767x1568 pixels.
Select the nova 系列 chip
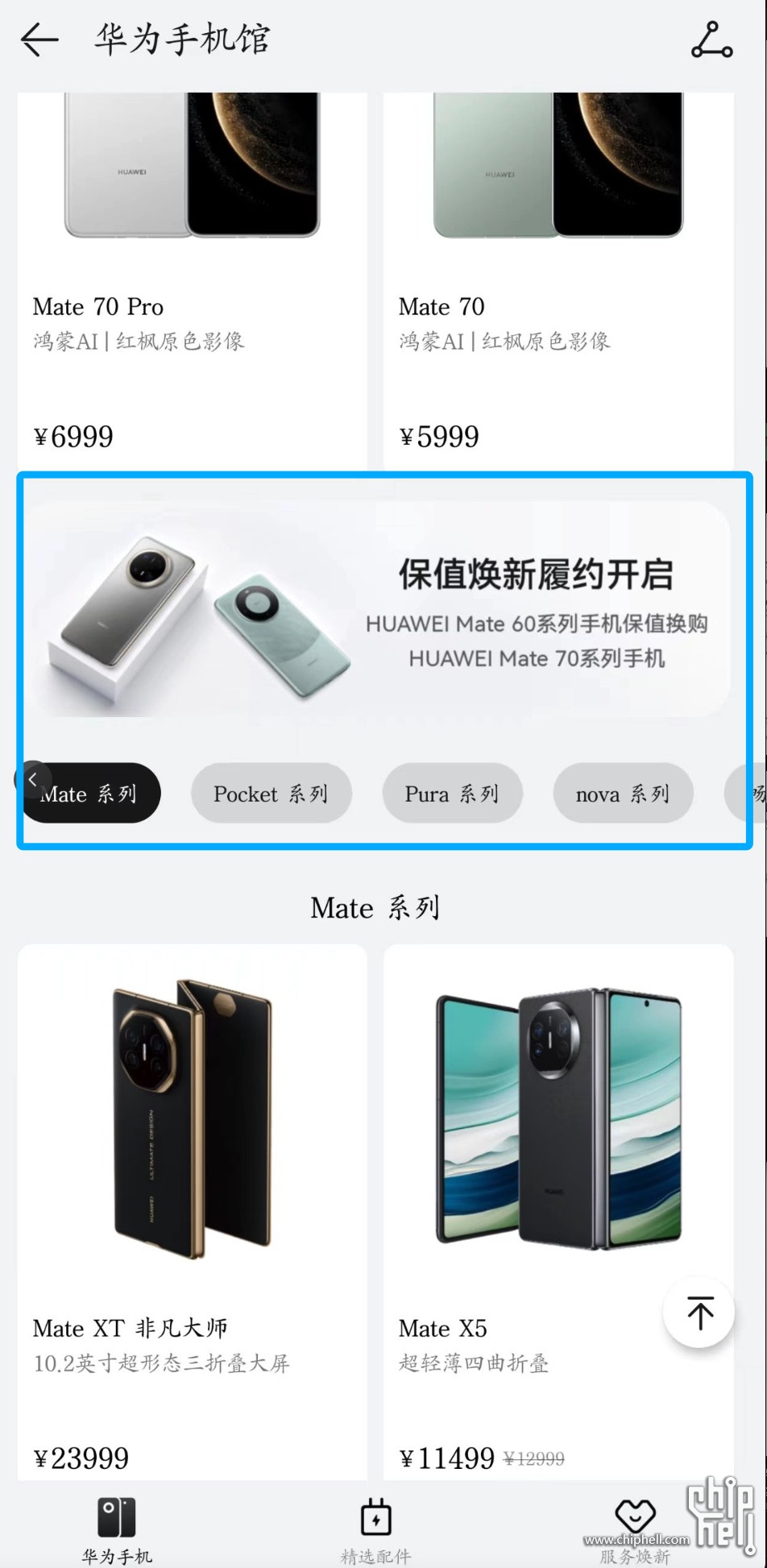[x=623, y=793]
